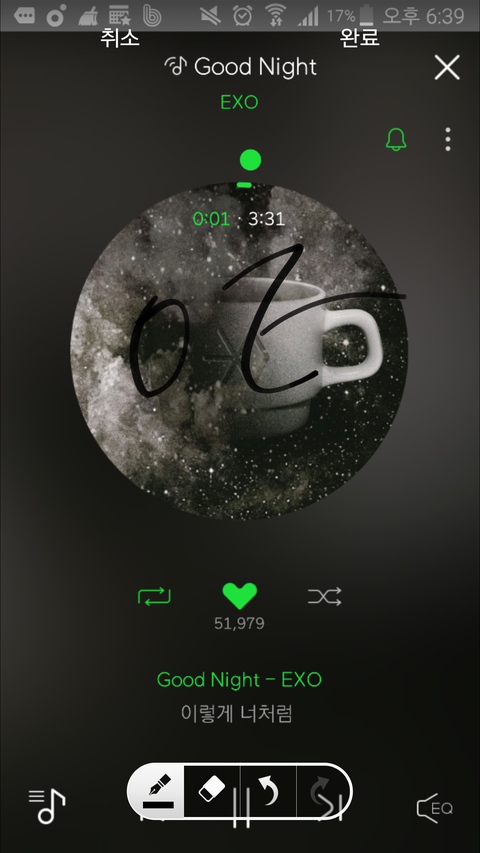Screen dimensions: 480x853
Task: Open the playlist queue icon
Action: click(x=47, y=806)
